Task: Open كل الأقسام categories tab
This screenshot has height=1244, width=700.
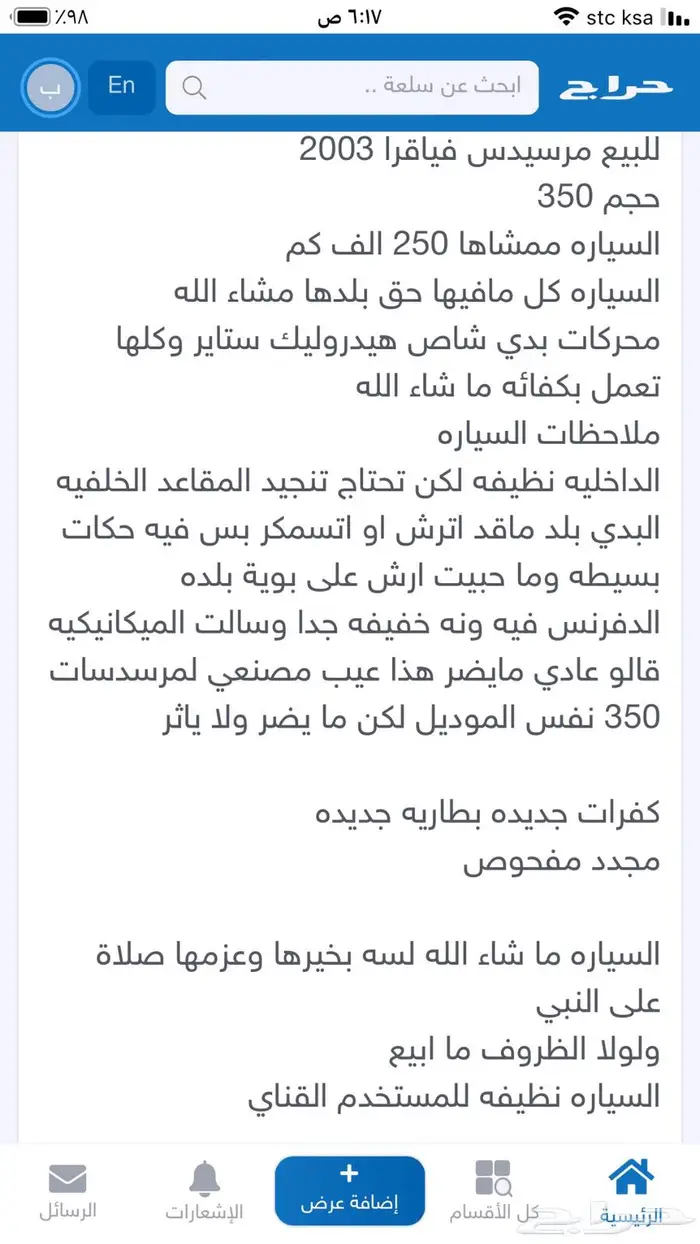Action: pyautogui.click(x=492, y=1190)
